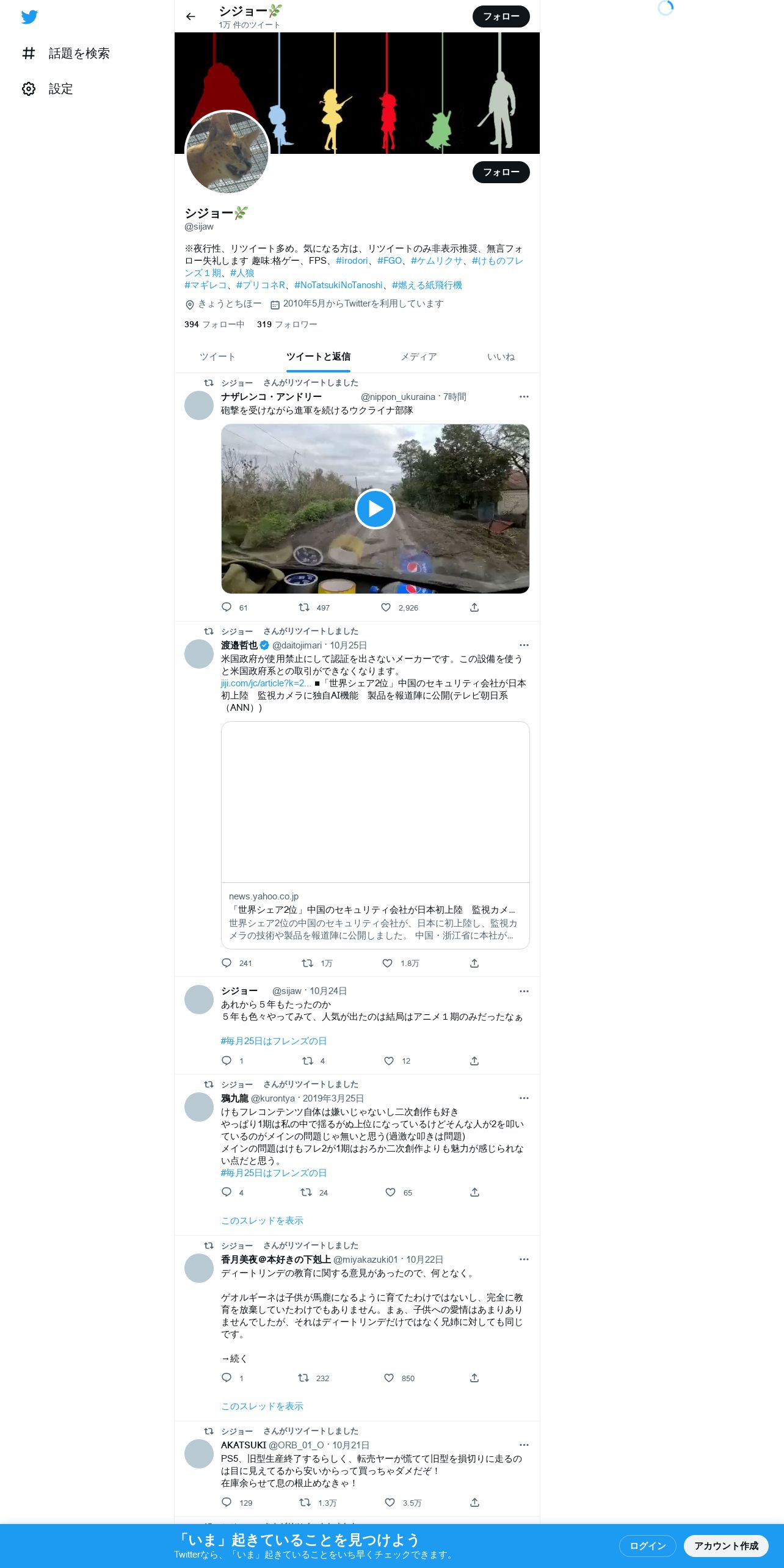Play the Ukraine troops video
The width and height of the screenshot is (784, 1568).
coord(375,509)
